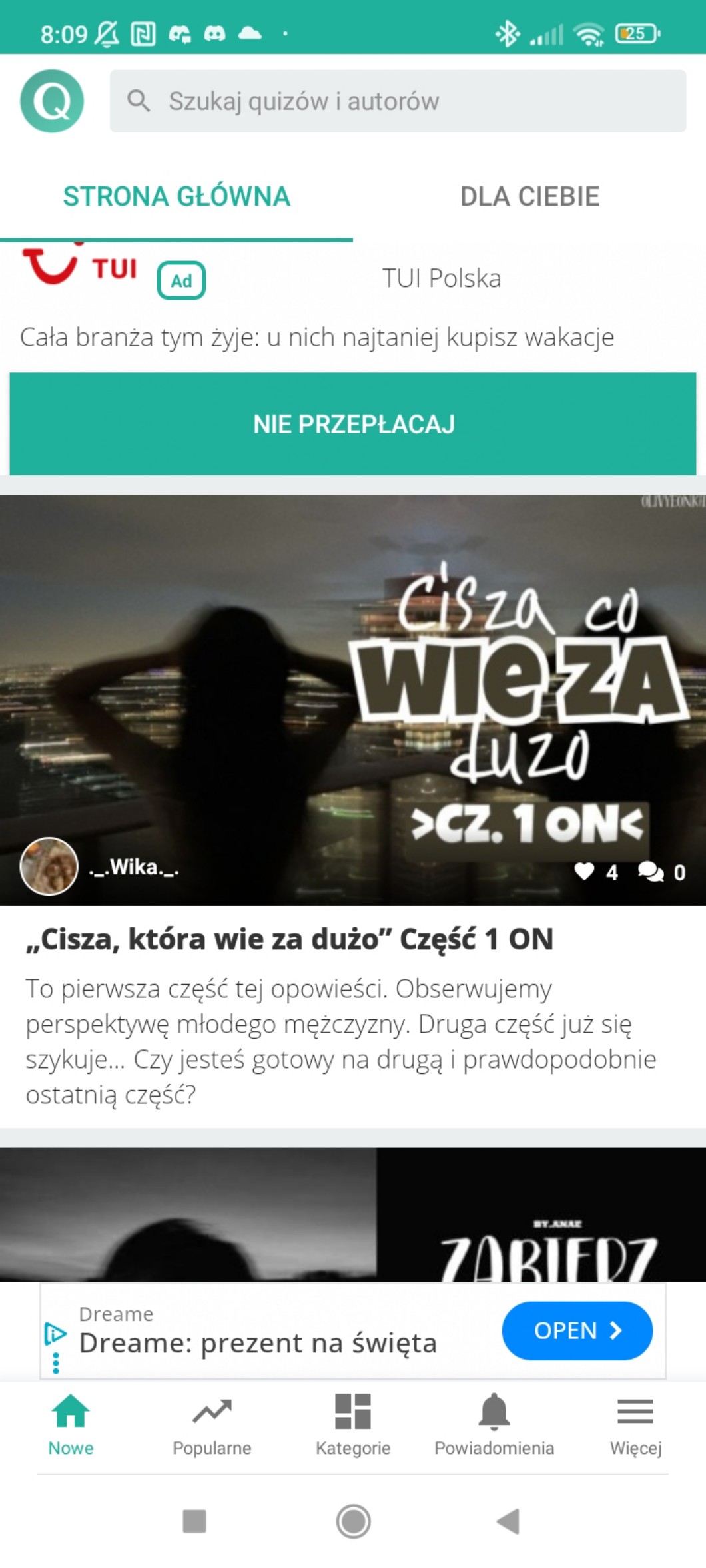This screenshot has width=706, height=1568.
Task: Tap Open on the Dreame ad
Action: (x=577, y=1330)
